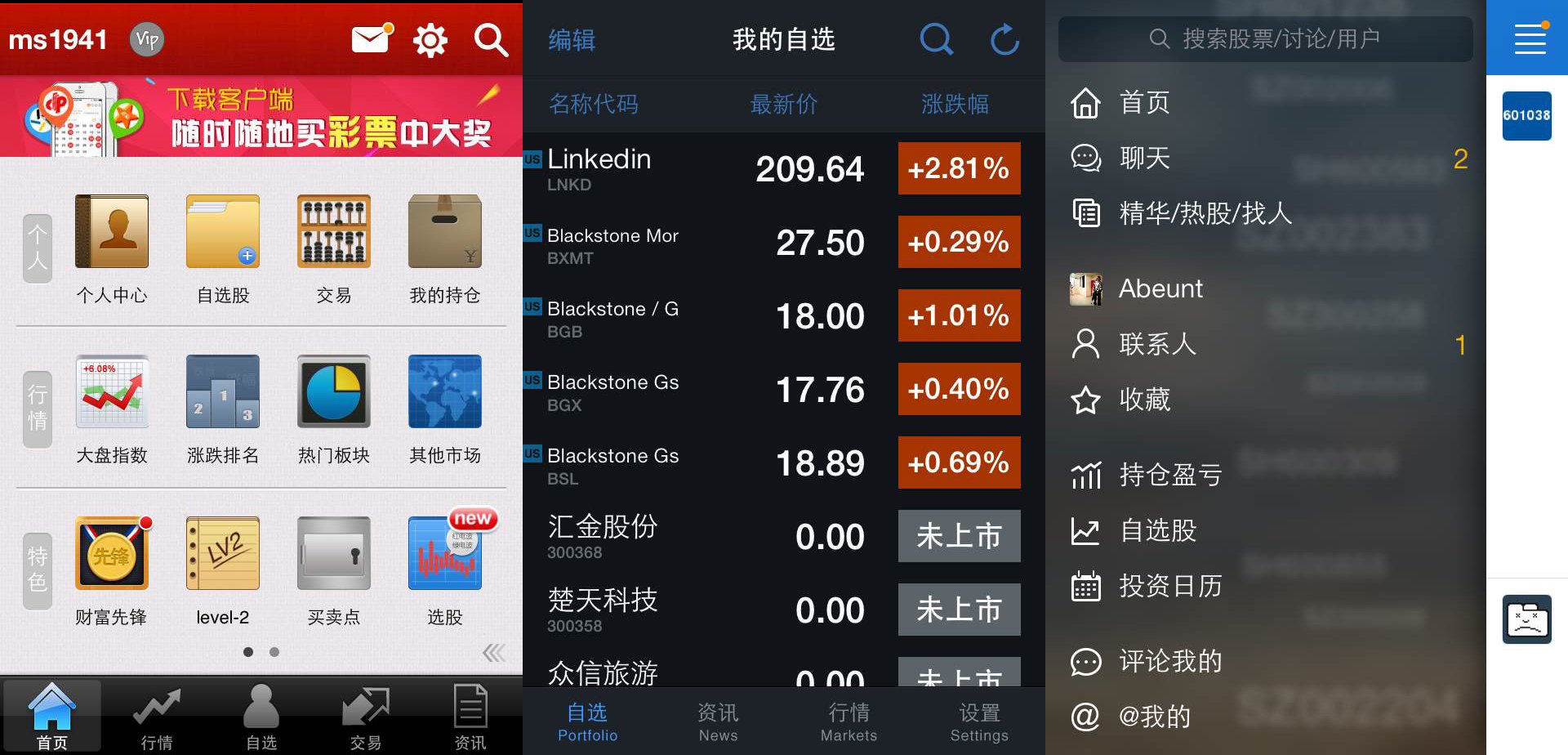Open the mail envelope icon beside ms1941
This screenshot has height=755, width=1568.
[371, 38]
